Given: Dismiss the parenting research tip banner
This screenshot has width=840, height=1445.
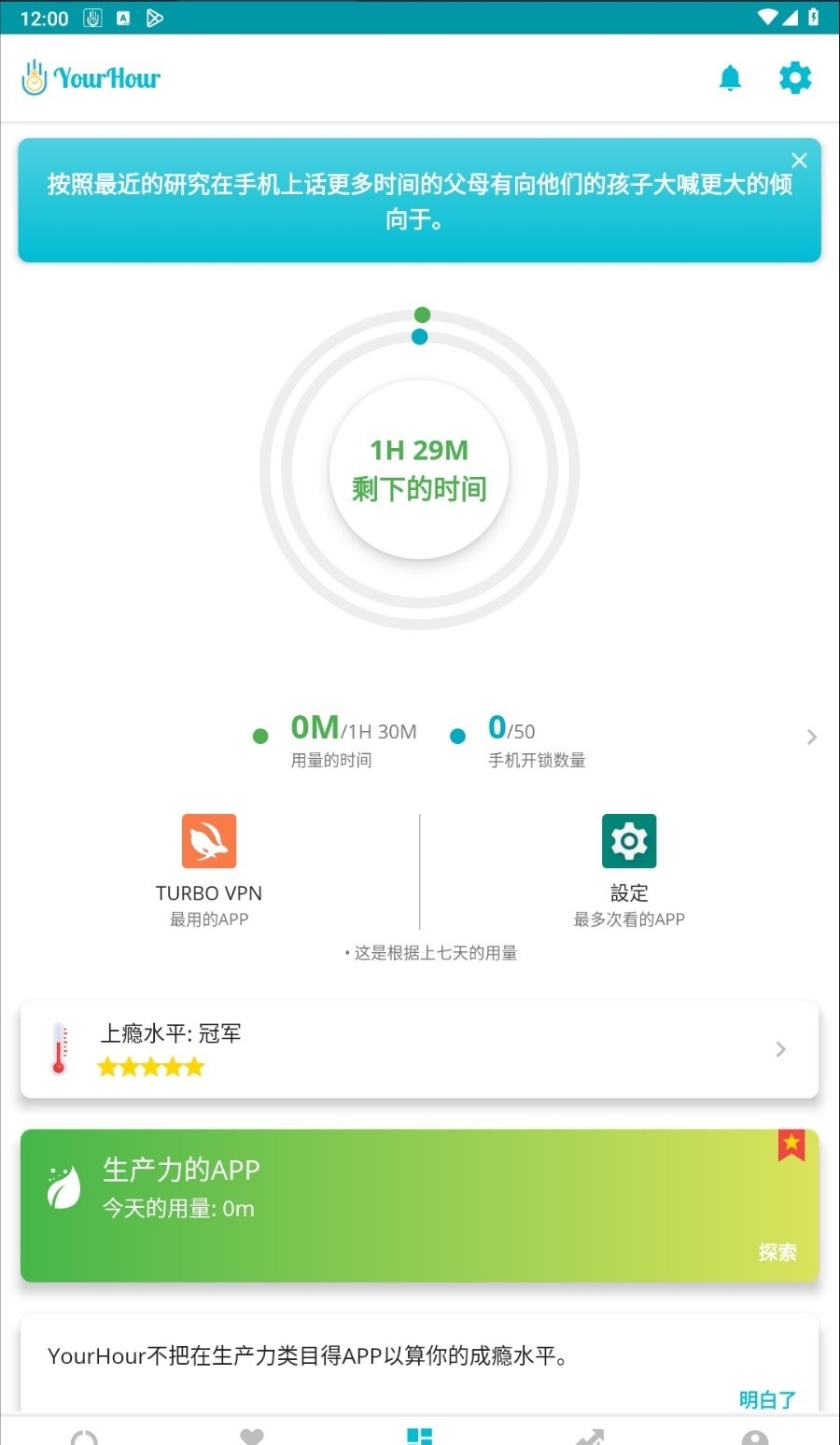Looking at the screenshot, I should click(799, 160).
